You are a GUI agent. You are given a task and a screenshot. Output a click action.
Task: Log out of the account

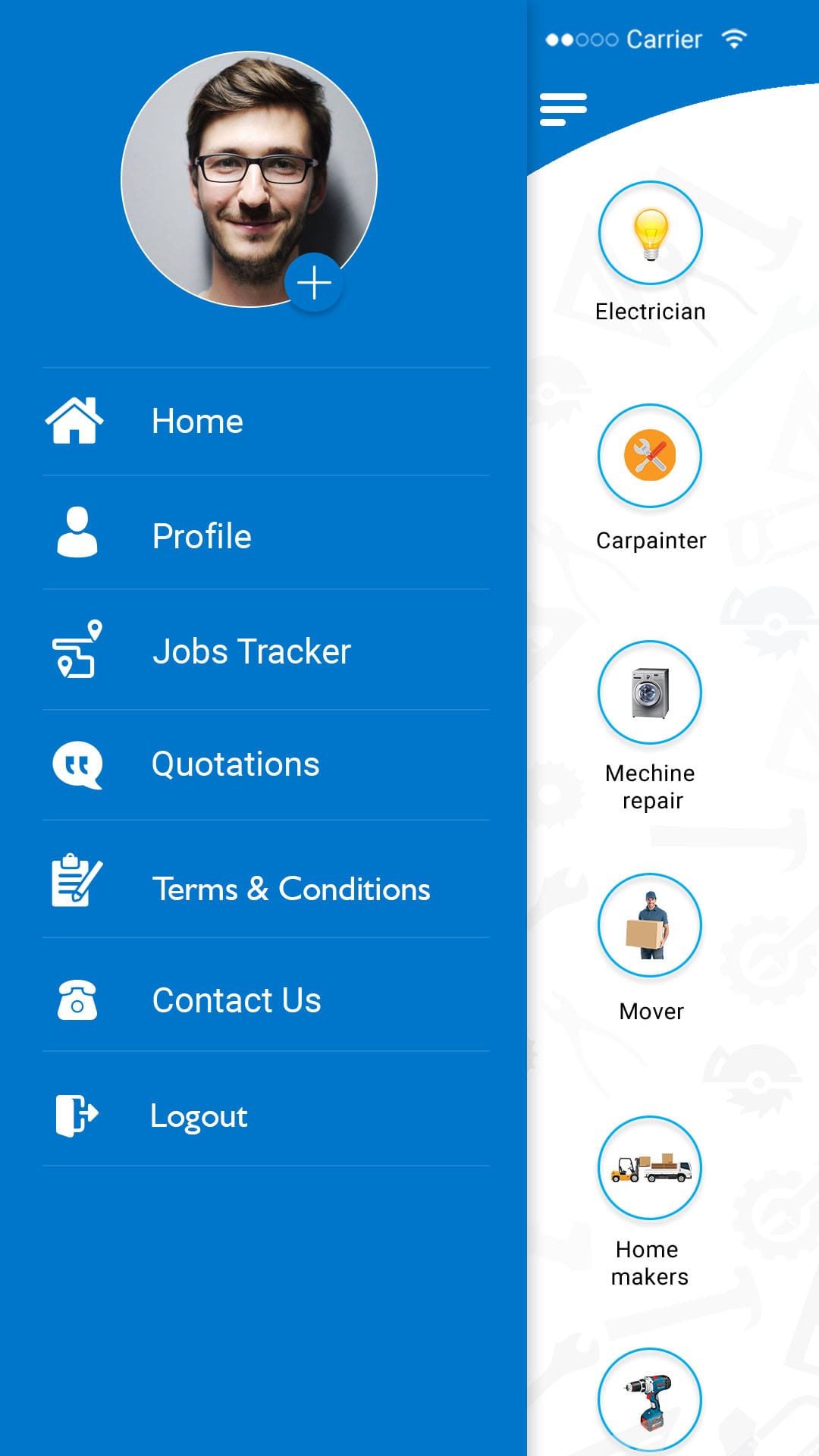pos(199,1116)
